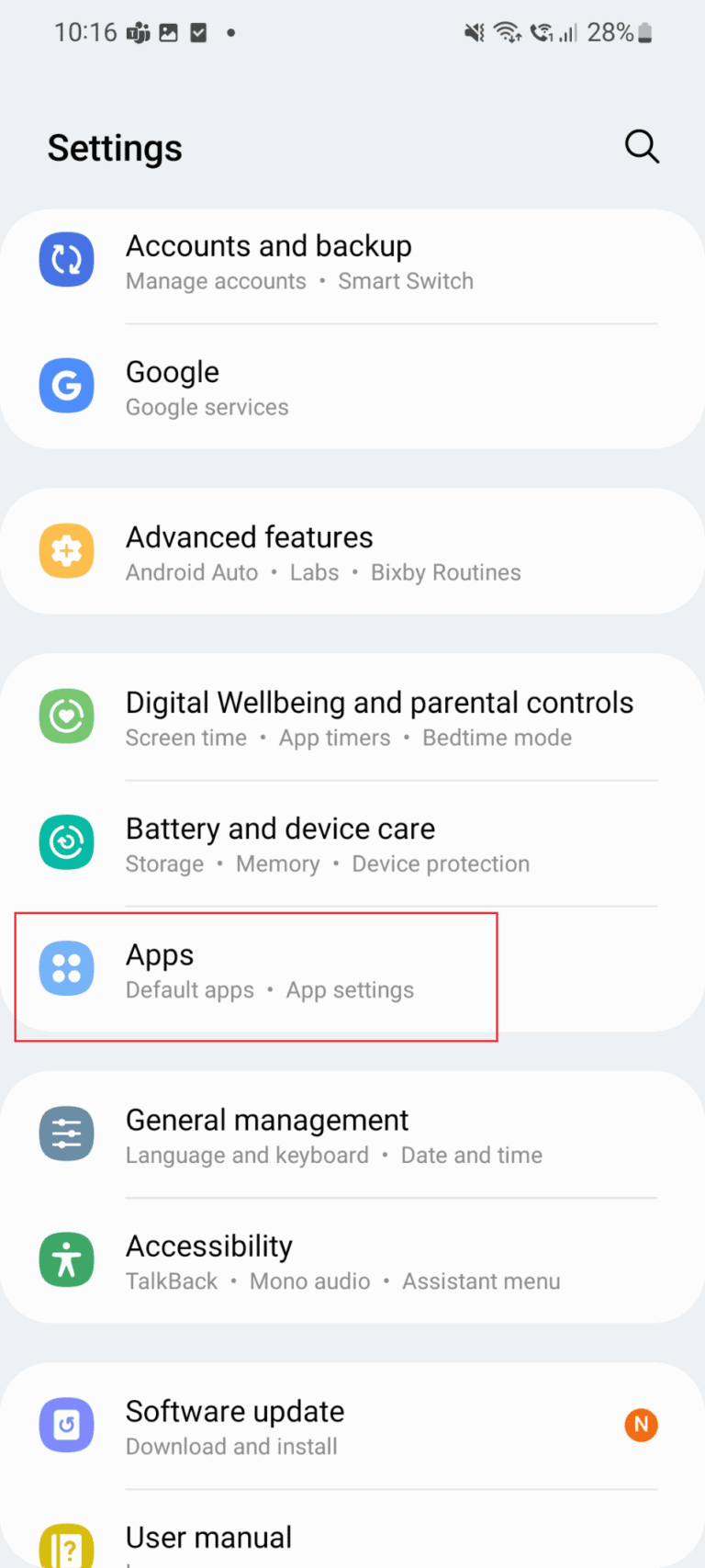Go to General management
705x1568 pixels.
[349, 1136]
